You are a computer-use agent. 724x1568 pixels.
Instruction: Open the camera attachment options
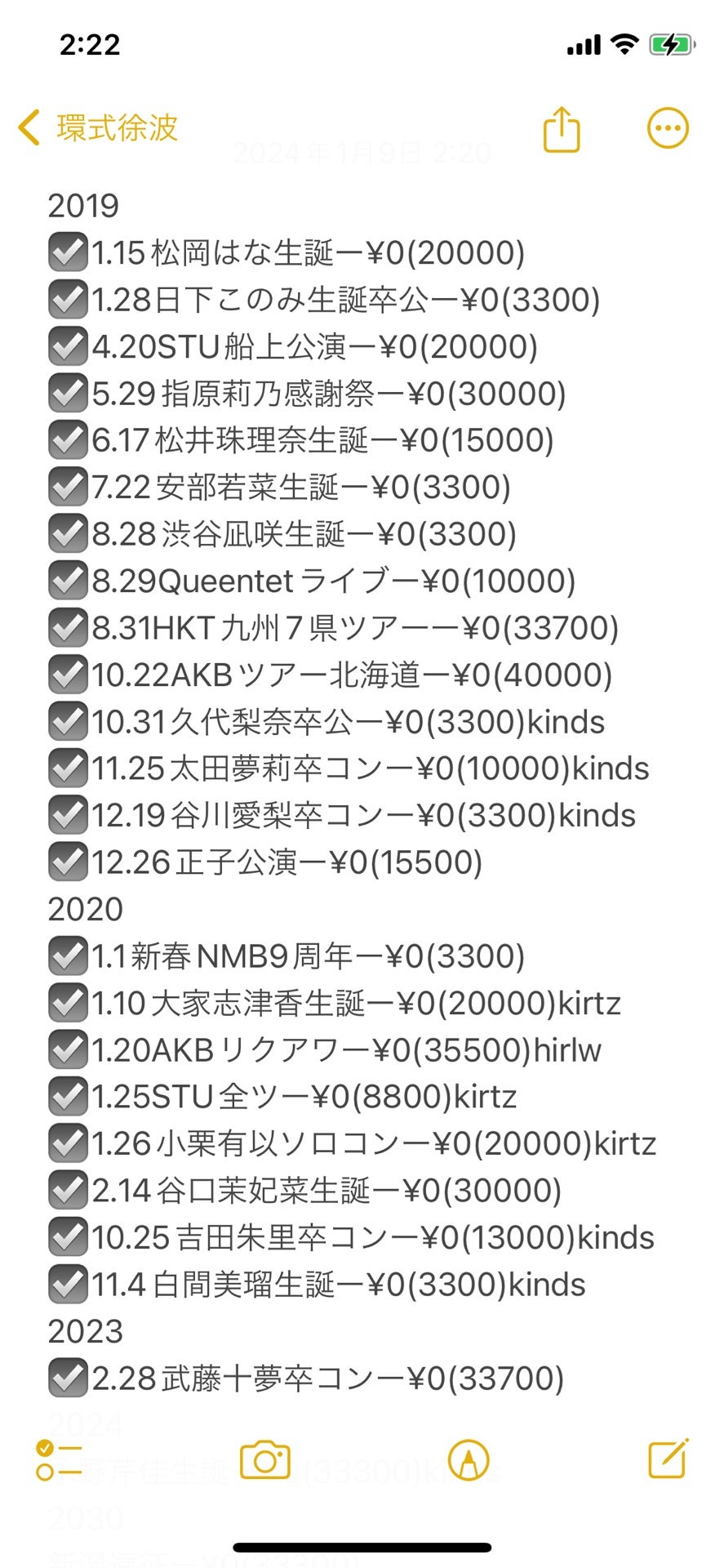pos(264,1460)
